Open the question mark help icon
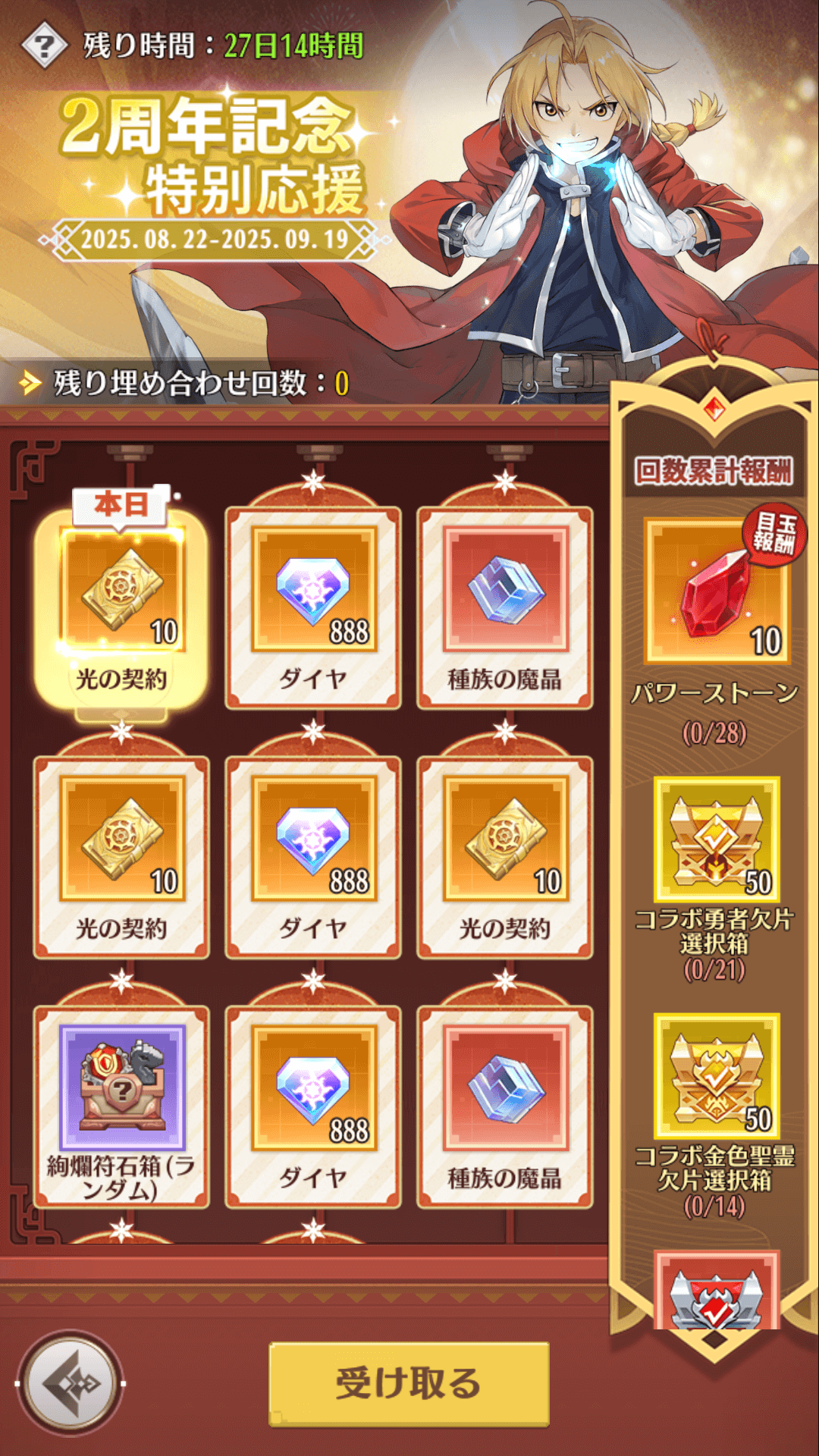819x1456 pixels. (44, 46)
